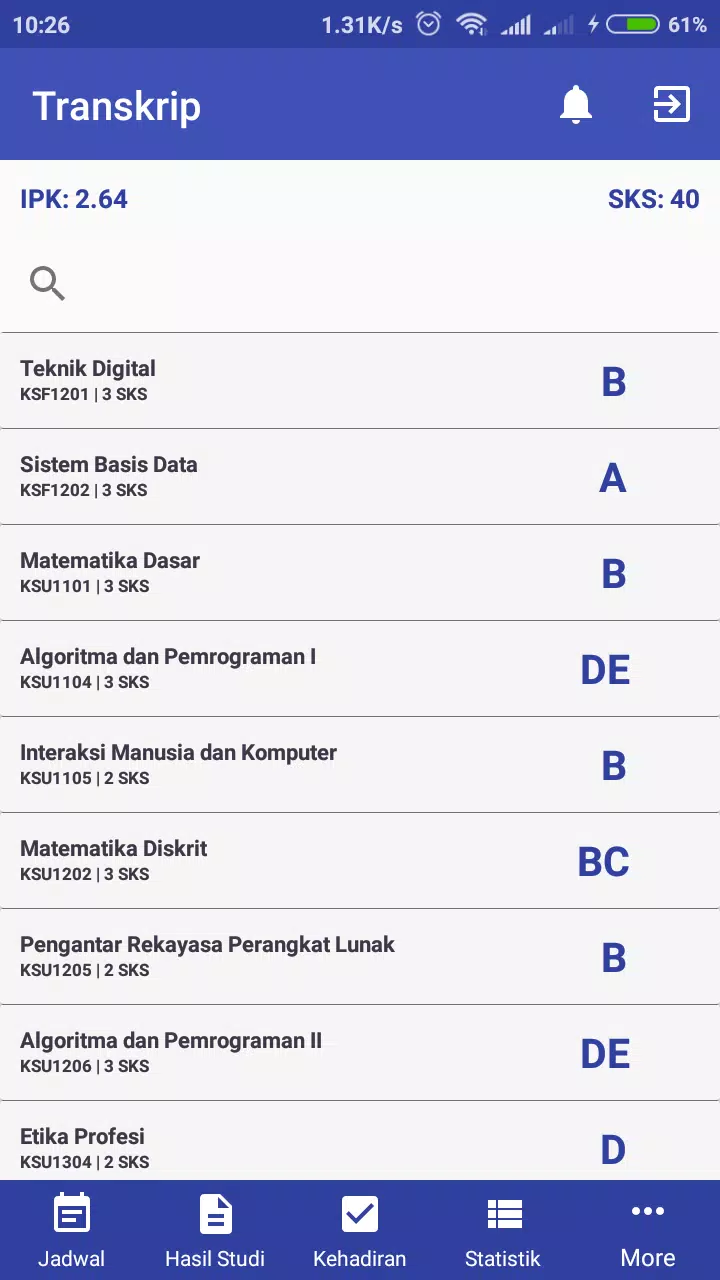Open Interaksi Manusia dan Komputer row
This screenshot has height=1280, width=720.
(360, 765)
